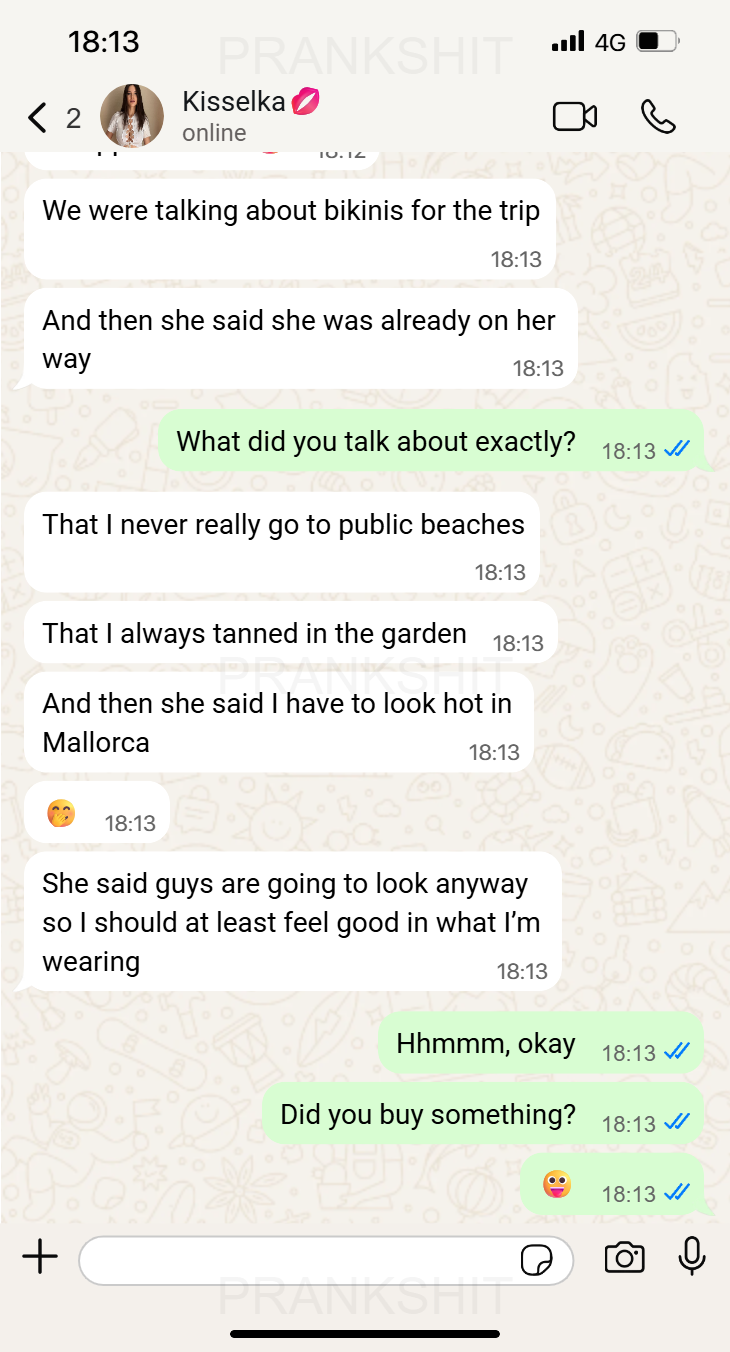Start a video call with Kisselka
The height and width of the screenshot is (1352, 730).
coord(575,117)
